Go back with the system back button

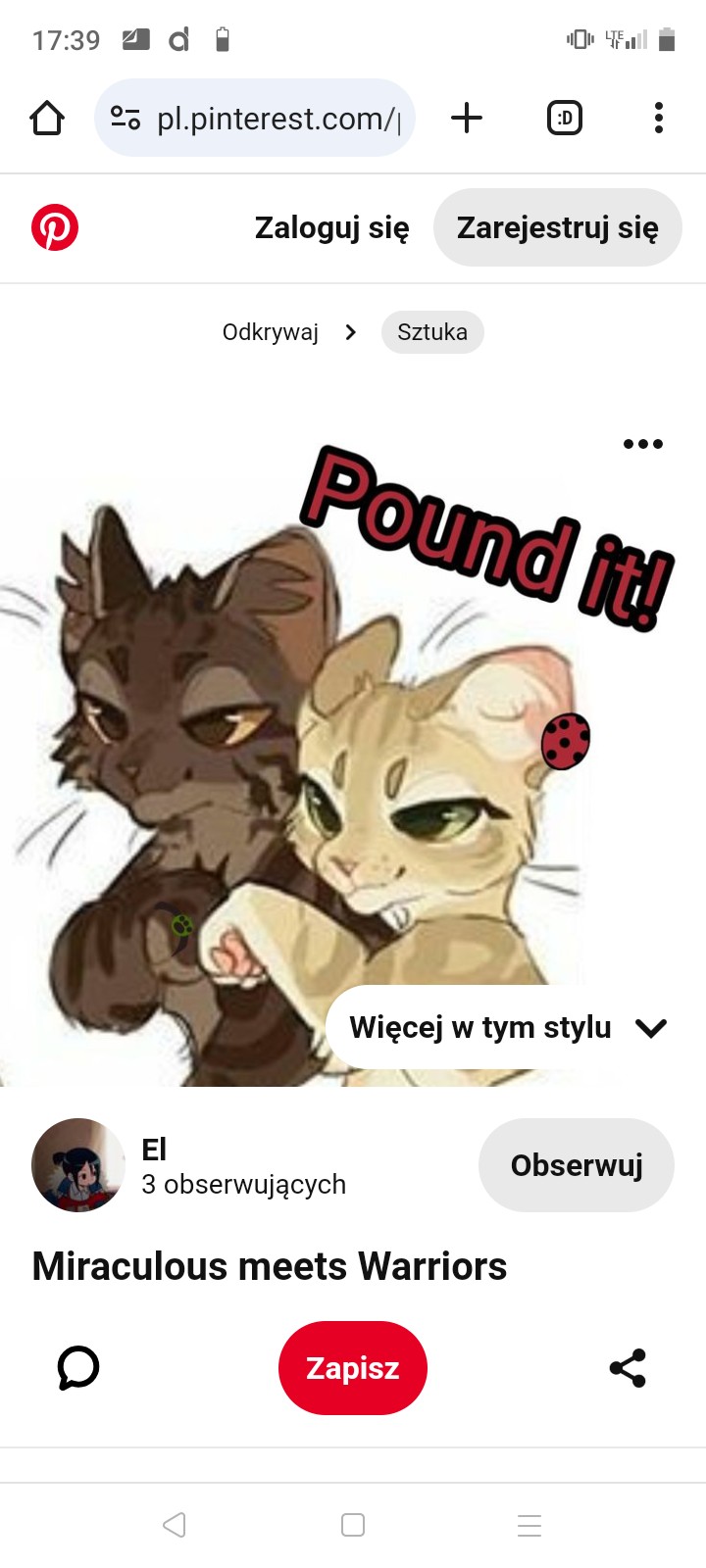pos(175,1525)
